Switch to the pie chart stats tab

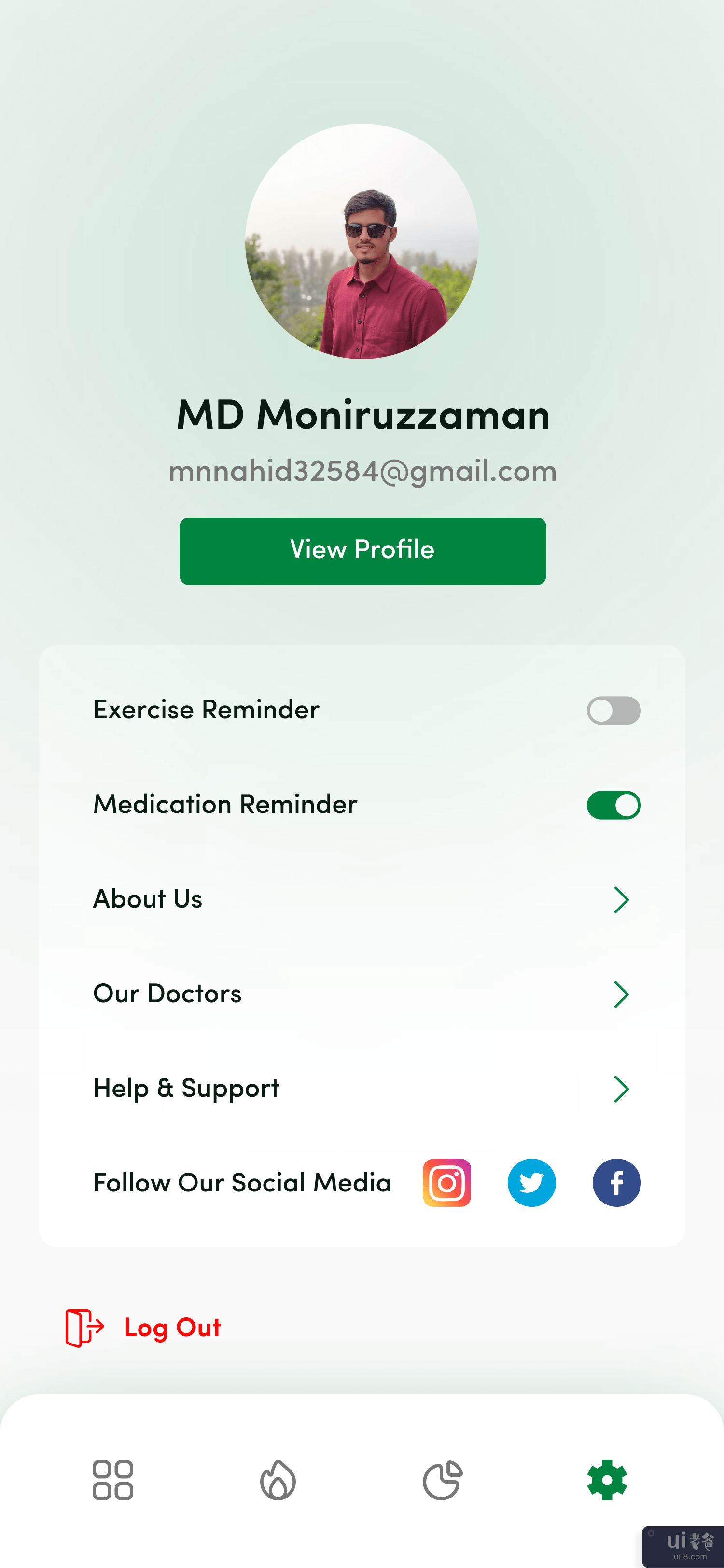pos(442,1480)
